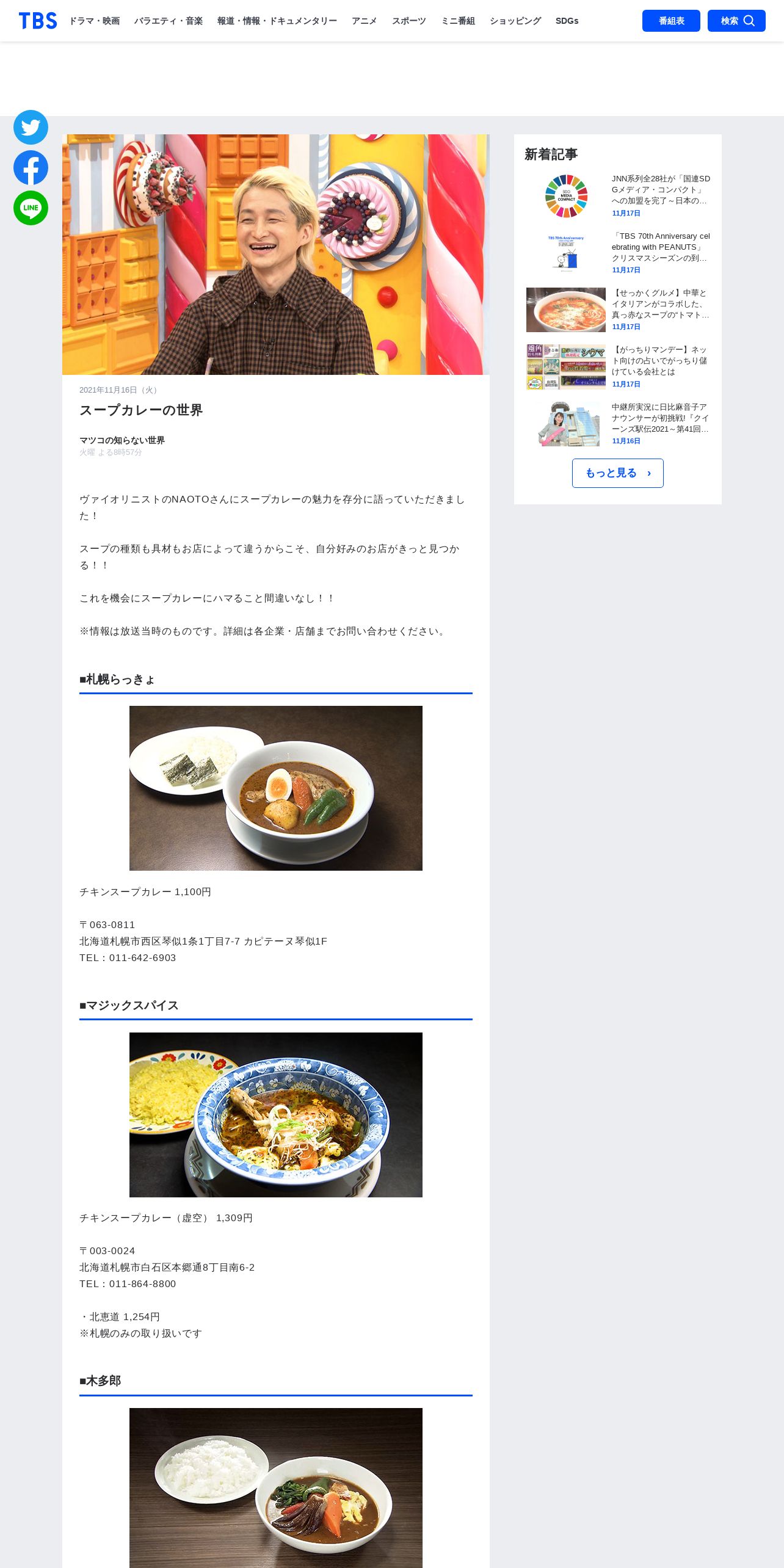Open the せっかくグルメ tomato soup article

point(618,310)
